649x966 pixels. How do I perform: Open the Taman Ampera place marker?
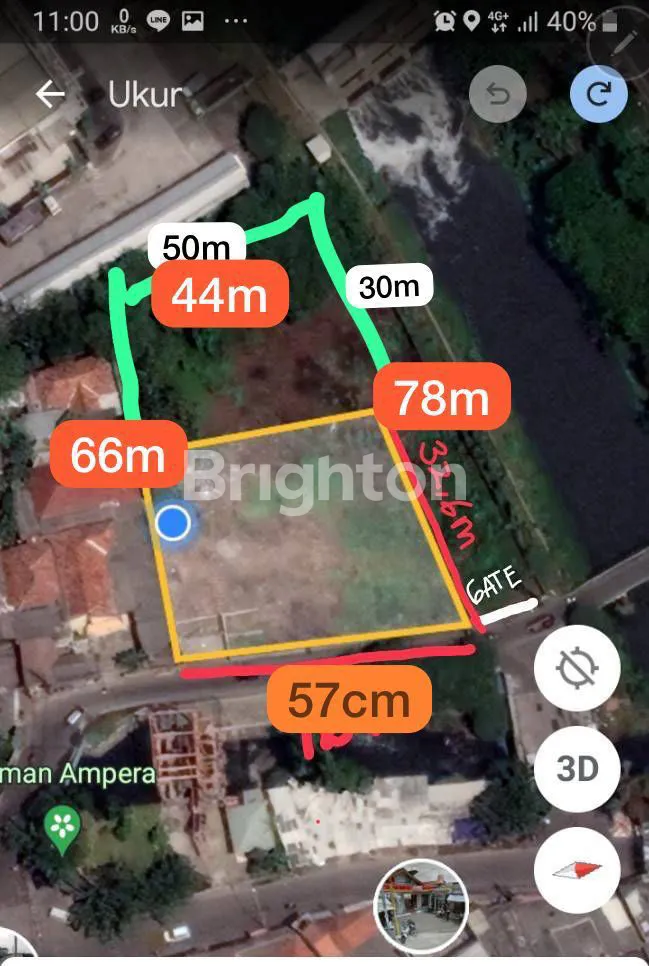62,826
